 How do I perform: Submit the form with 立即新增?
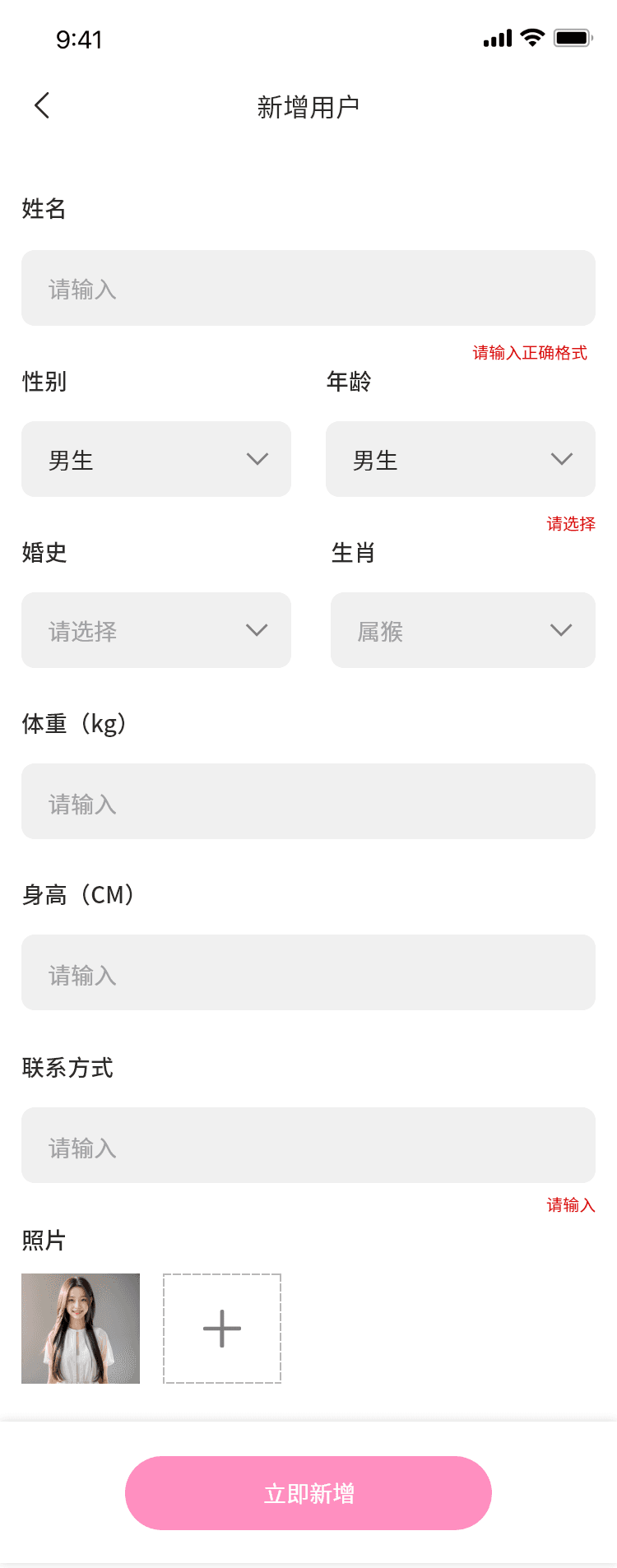[x=308, y=1493]
